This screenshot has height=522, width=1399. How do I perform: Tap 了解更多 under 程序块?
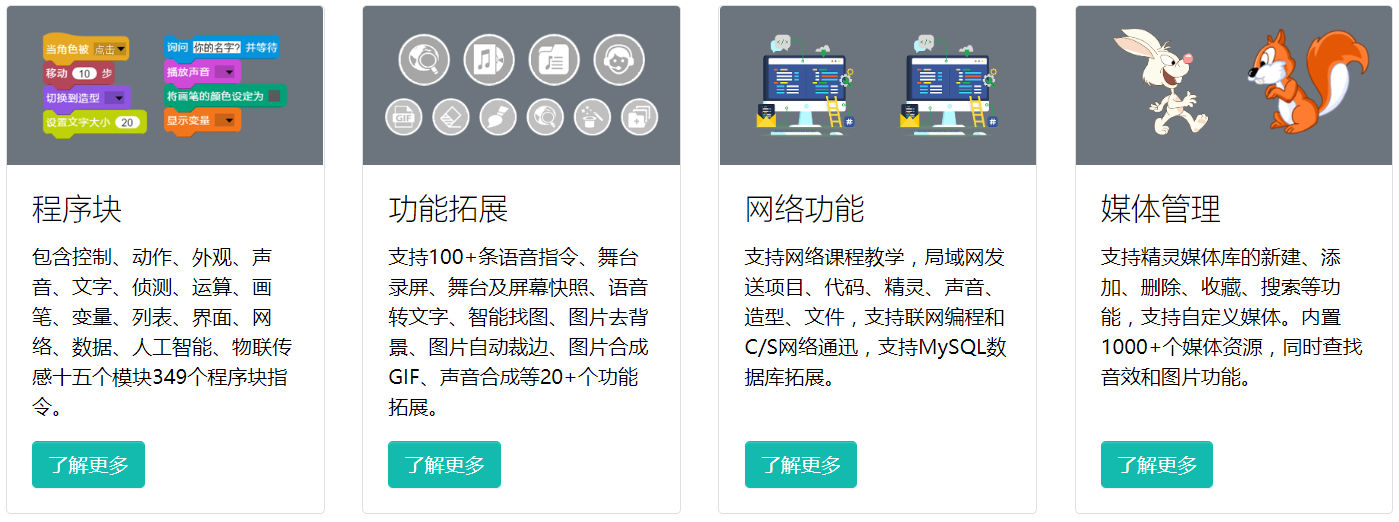pos(88,465)
